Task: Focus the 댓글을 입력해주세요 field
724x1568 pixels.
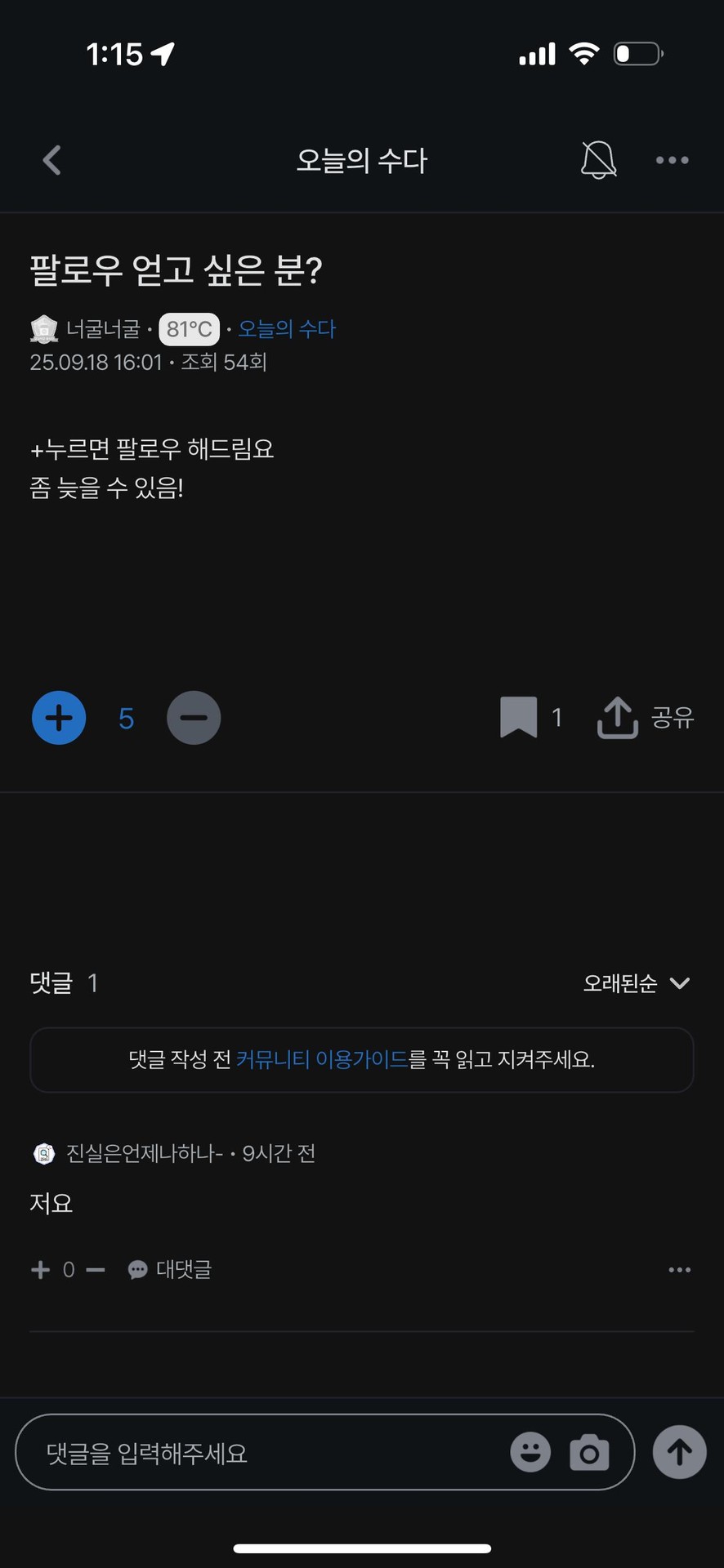Action: pos(261,1454)
